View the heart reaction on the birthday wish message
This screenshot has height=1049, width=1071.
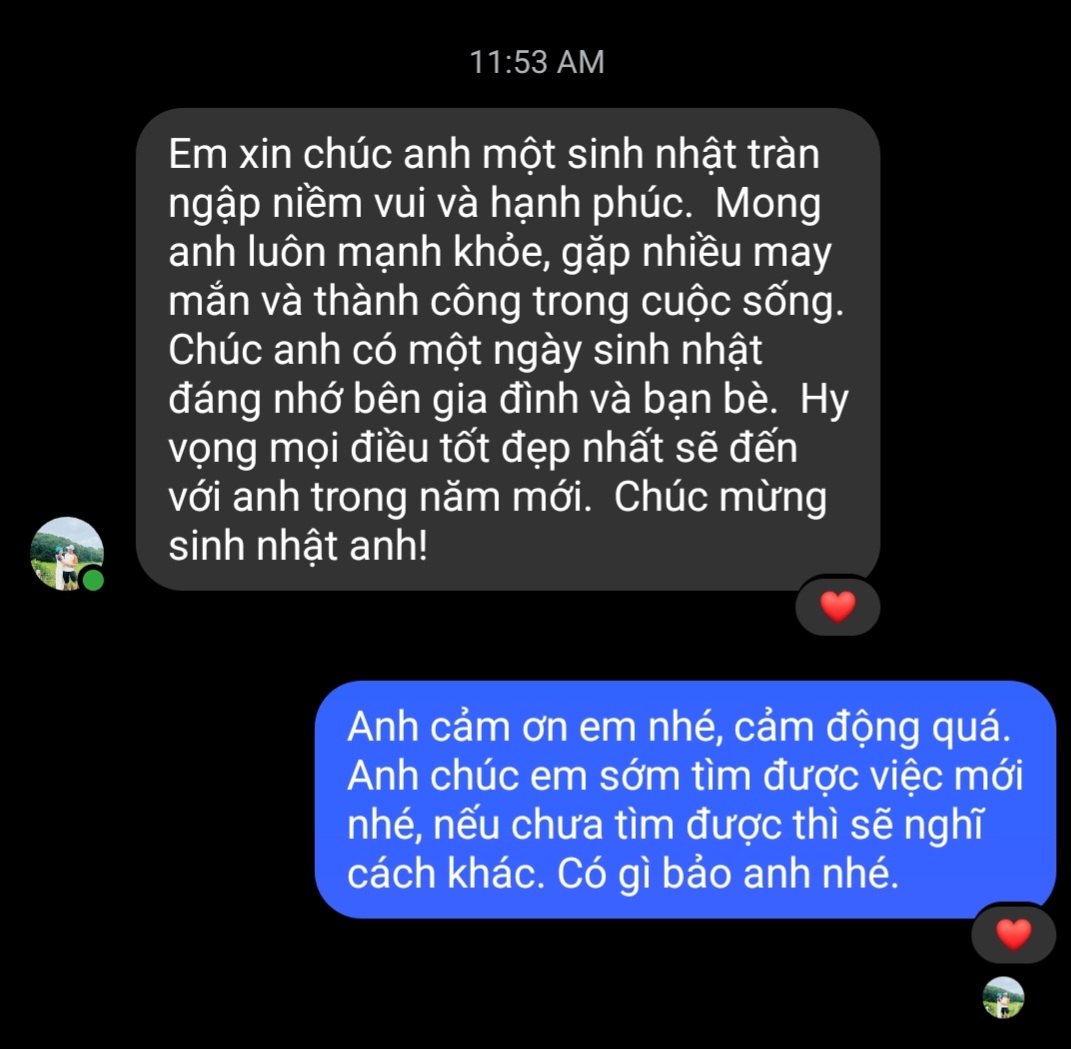point(837,606)
